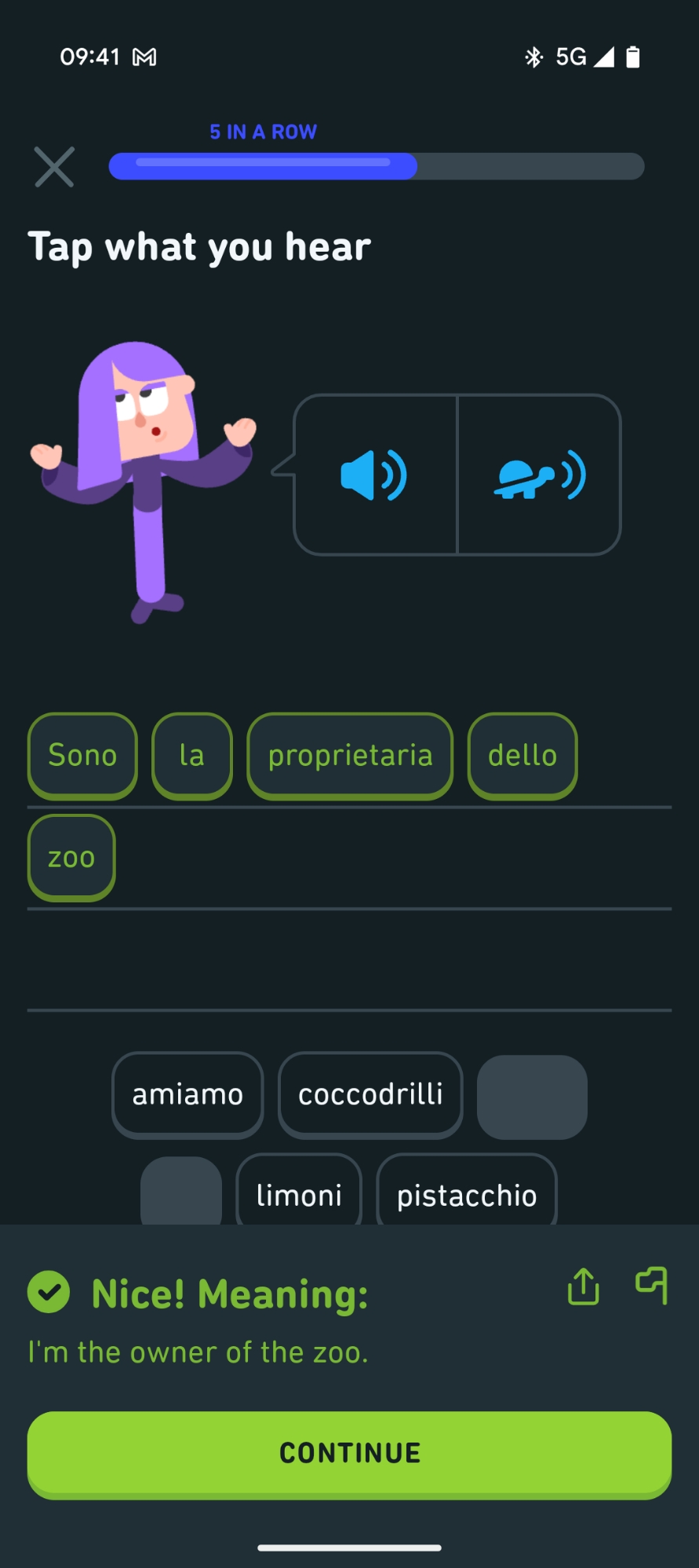Viewport: 699px width, 1568px height.
Task: Tap the selected word la
Action: [x=192, y=756]
